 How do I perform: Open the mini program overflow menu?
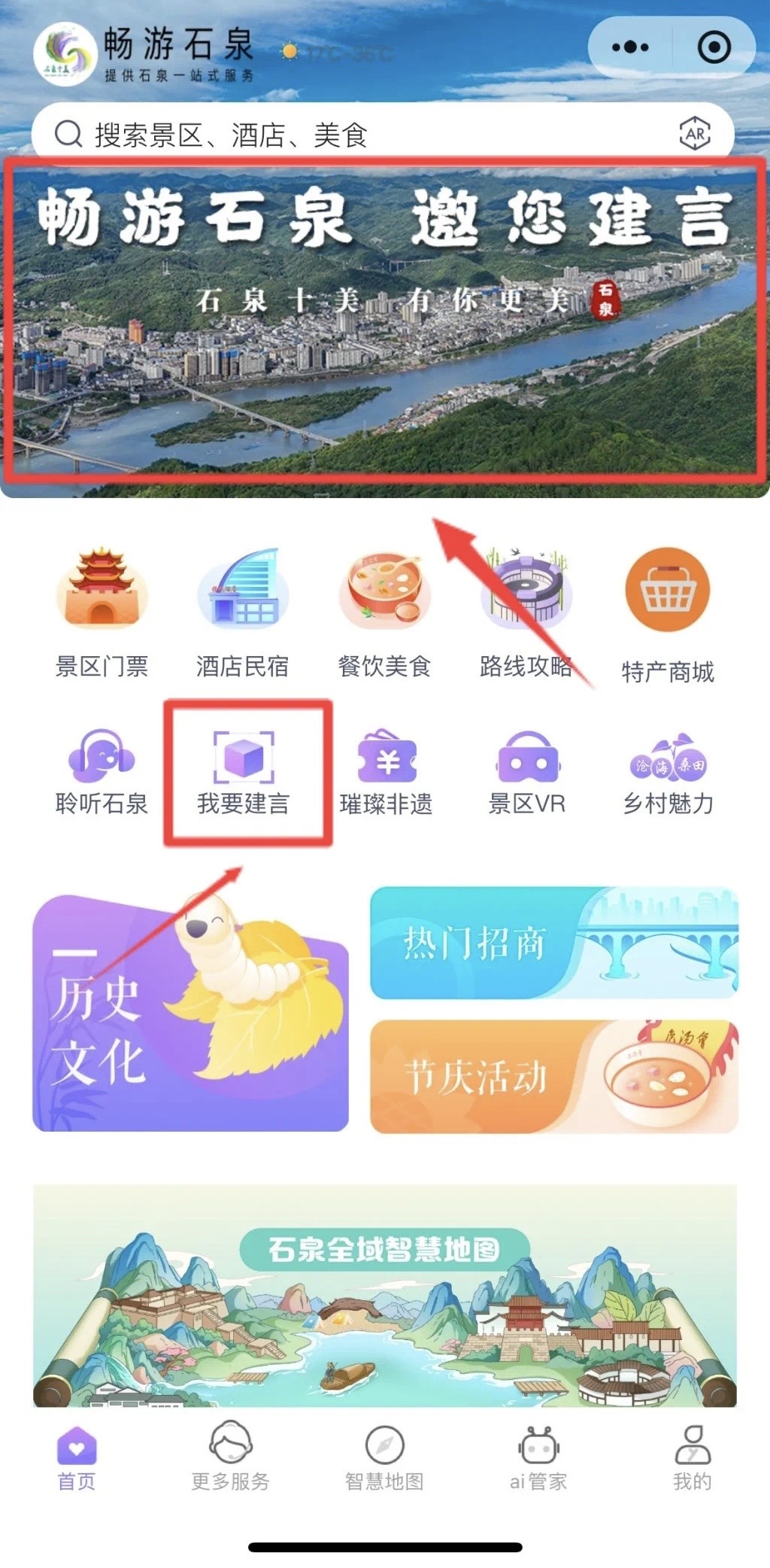(x=630, y=47)
